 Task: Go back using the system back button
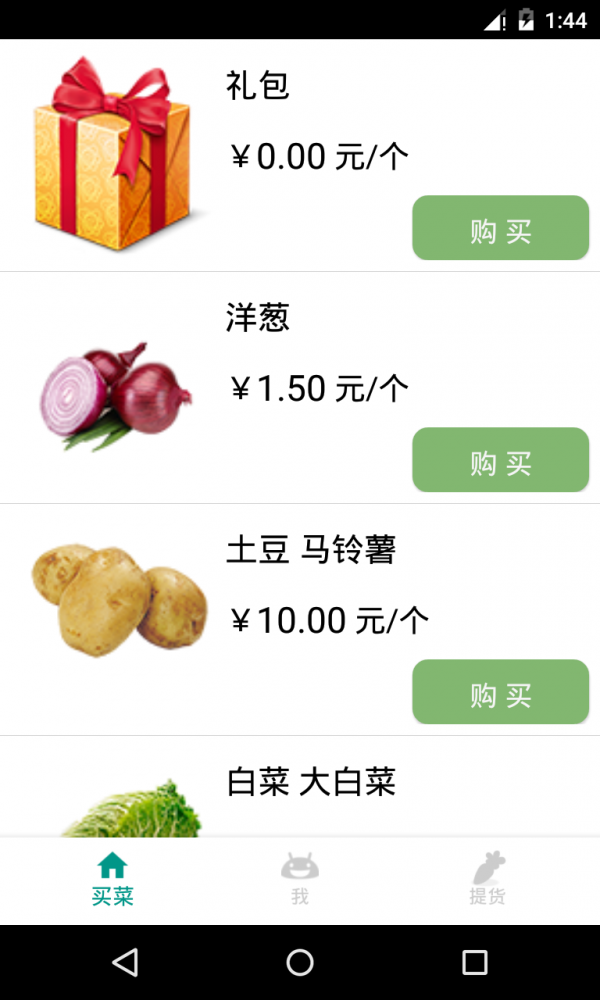[x=125, y=962]
